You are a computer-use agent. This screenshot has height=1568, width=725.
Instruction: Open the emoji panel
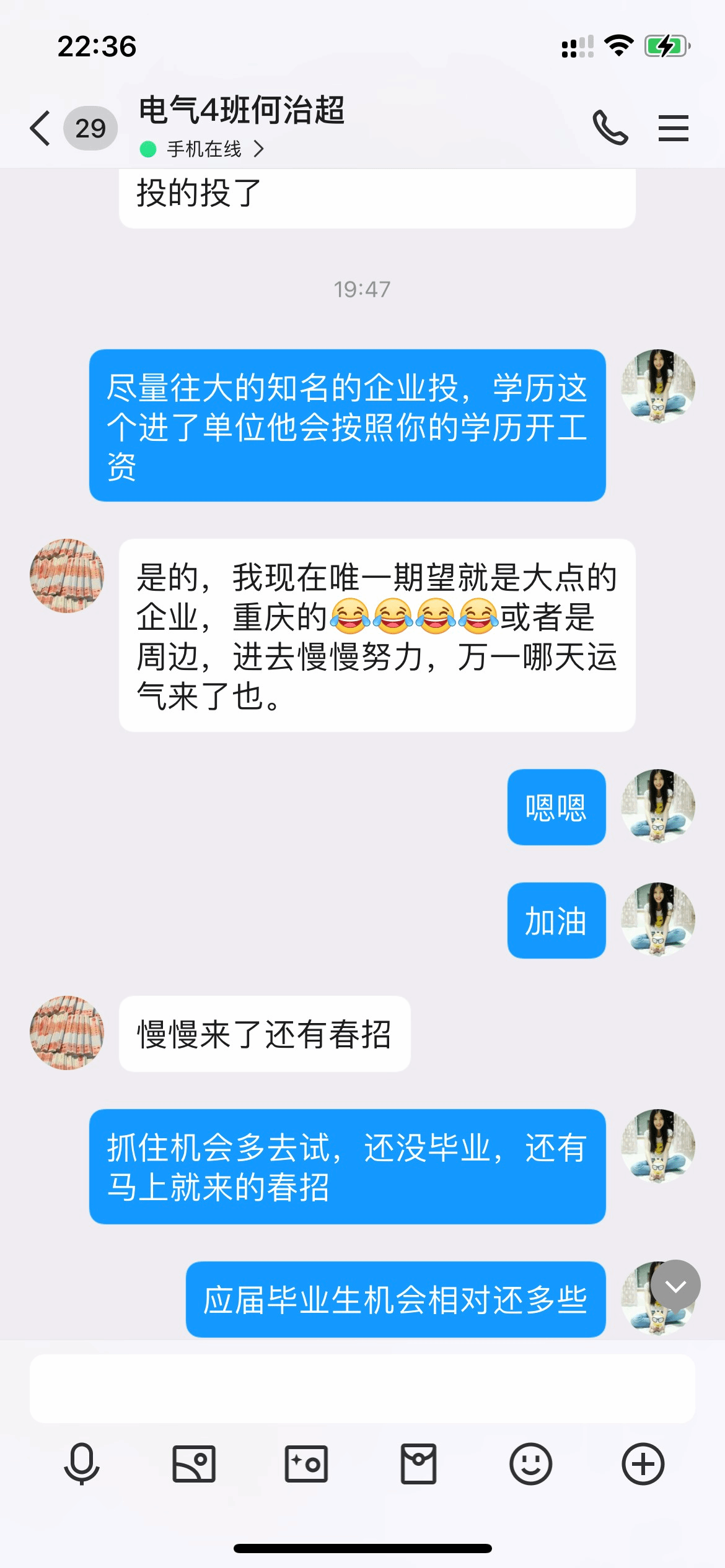pyautogui.click(x=530, y=1464)
